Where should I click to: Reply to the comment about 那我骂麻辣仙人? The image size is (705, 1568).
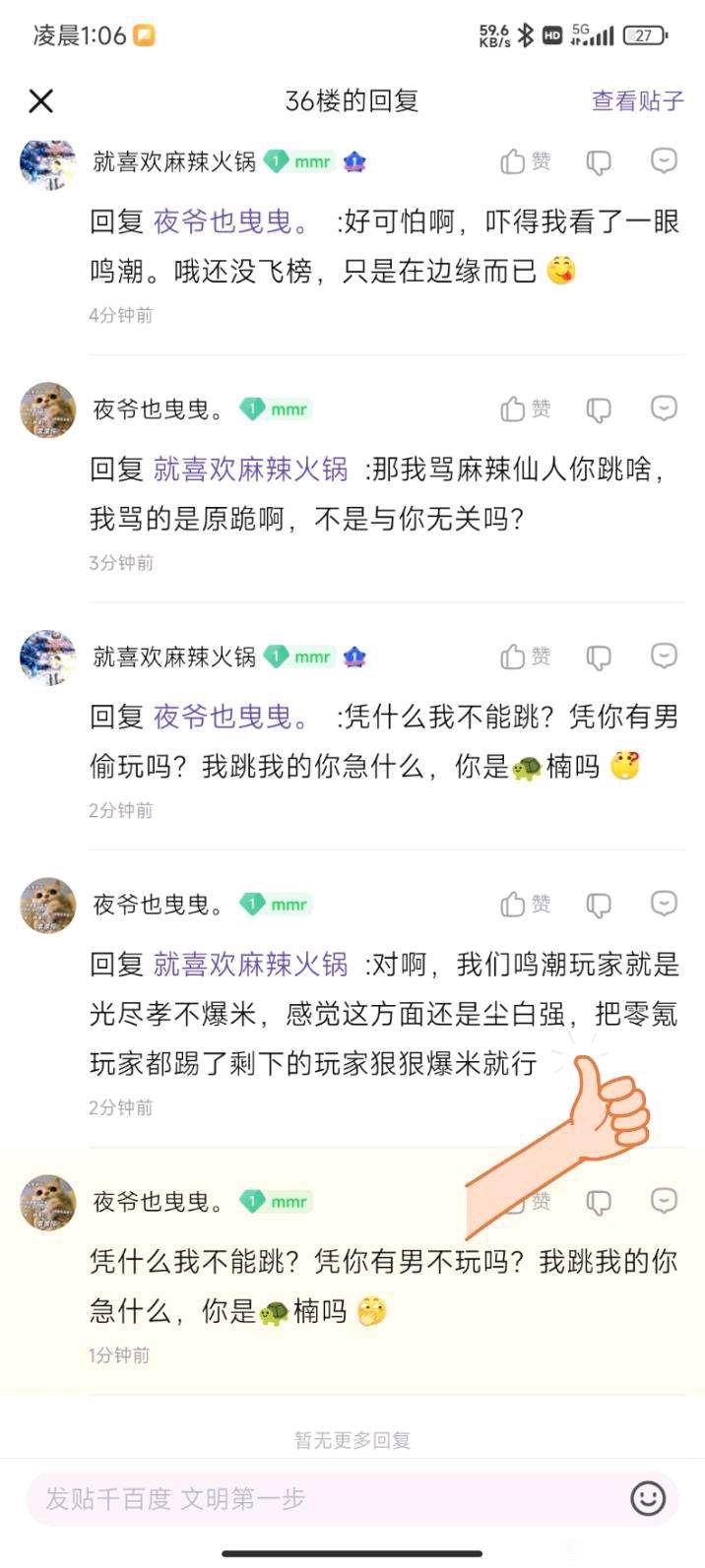(665, 408)
